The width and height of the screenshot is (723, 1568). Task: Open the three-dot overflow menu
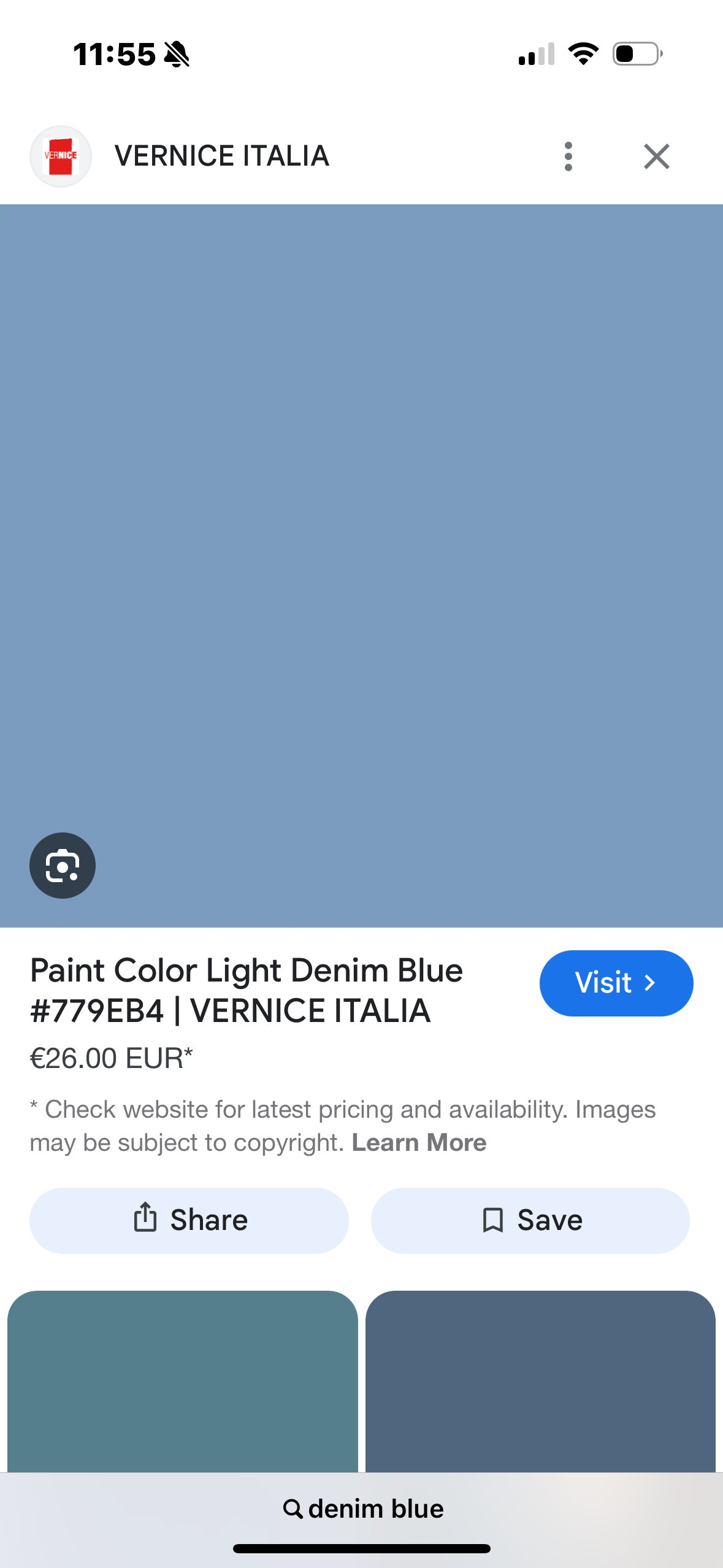(x=568, y=156)
